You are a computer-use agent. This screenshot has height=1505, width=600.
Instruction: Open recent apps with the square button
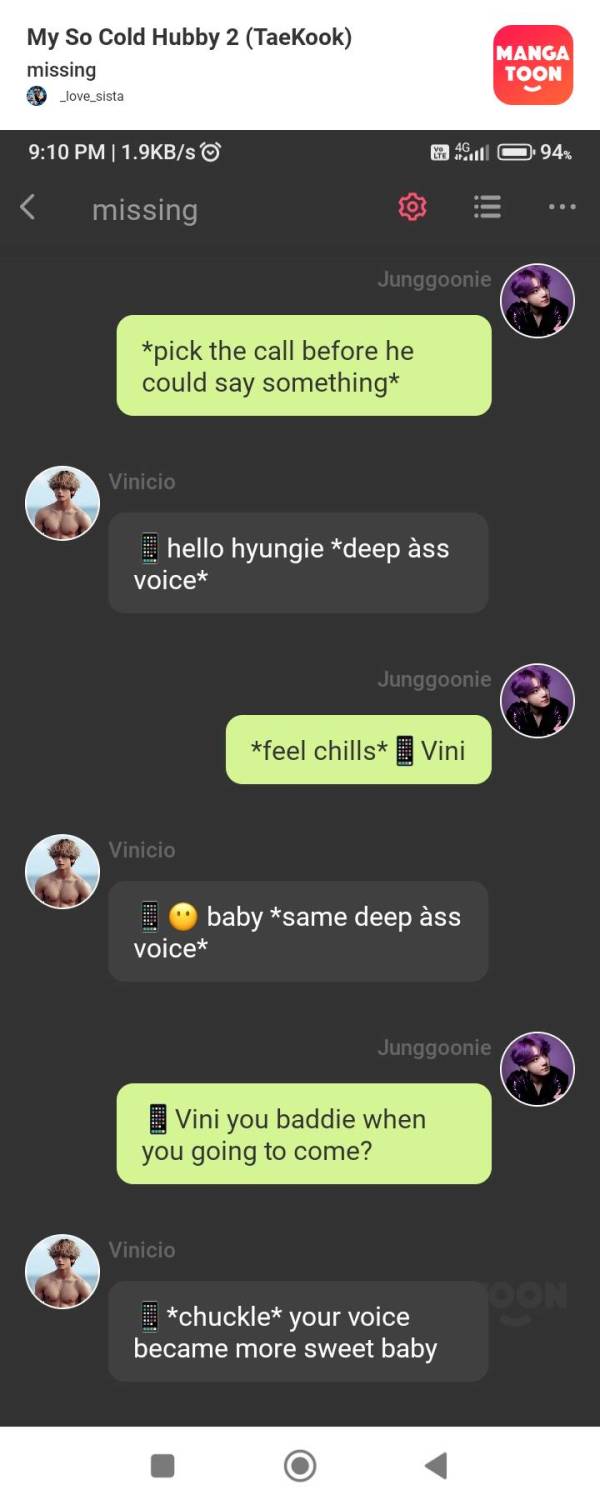click(x=162, y=1466)
